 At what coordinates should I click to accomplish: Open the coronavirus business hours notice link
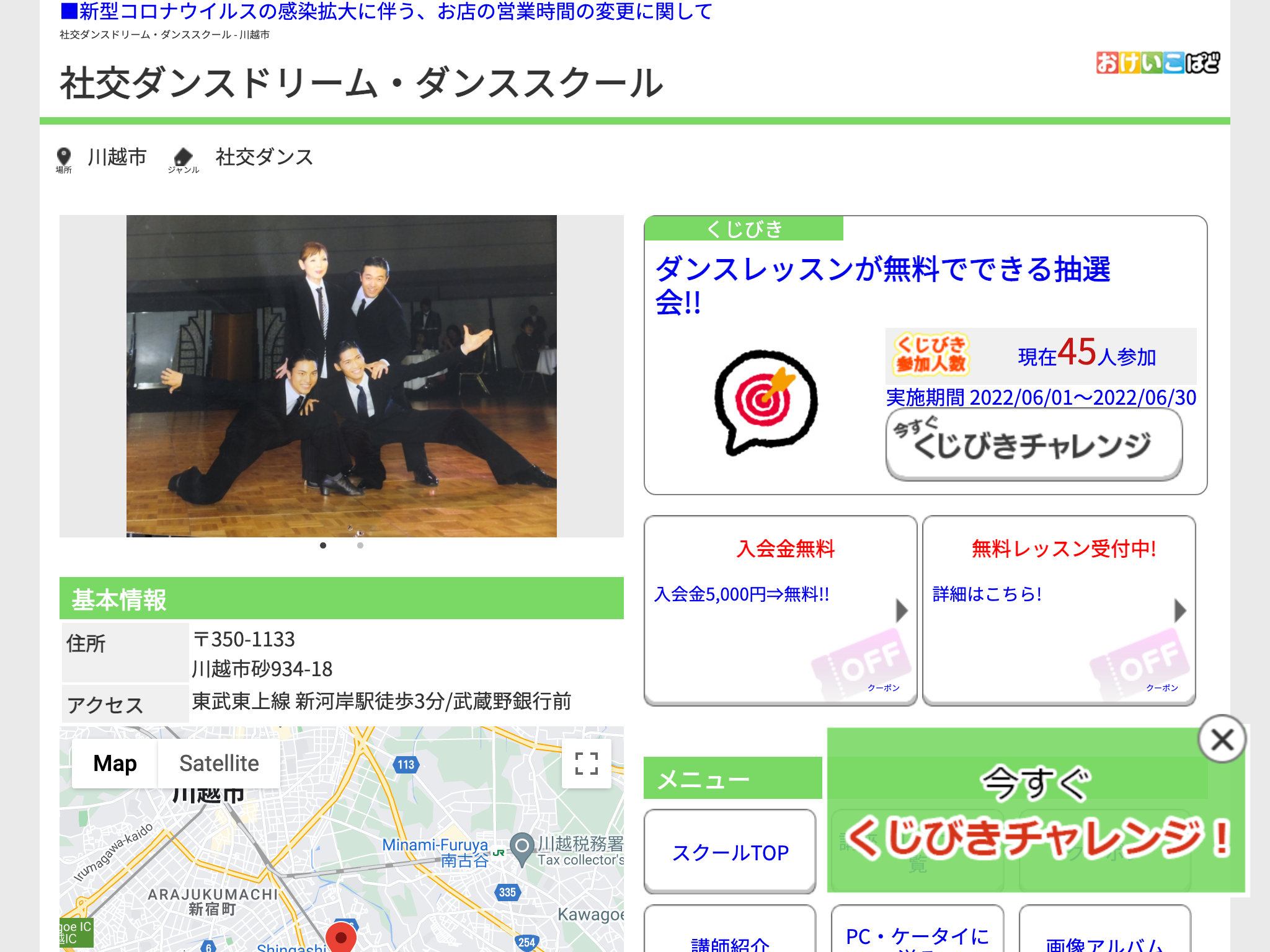386,11
